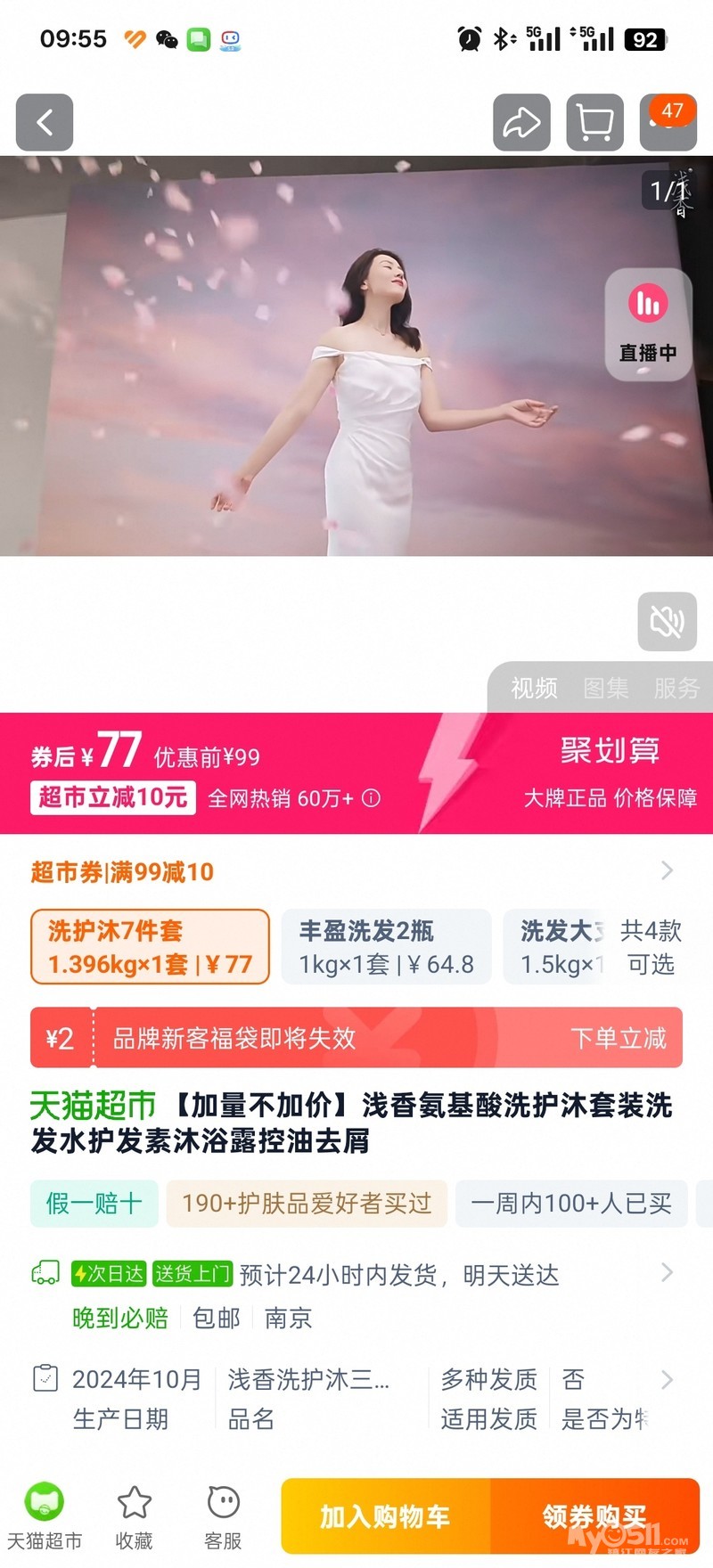This screenshot has height=1568, width=713.
Task: Add this product to 收藏 favorites
Action: point(134,1515)
